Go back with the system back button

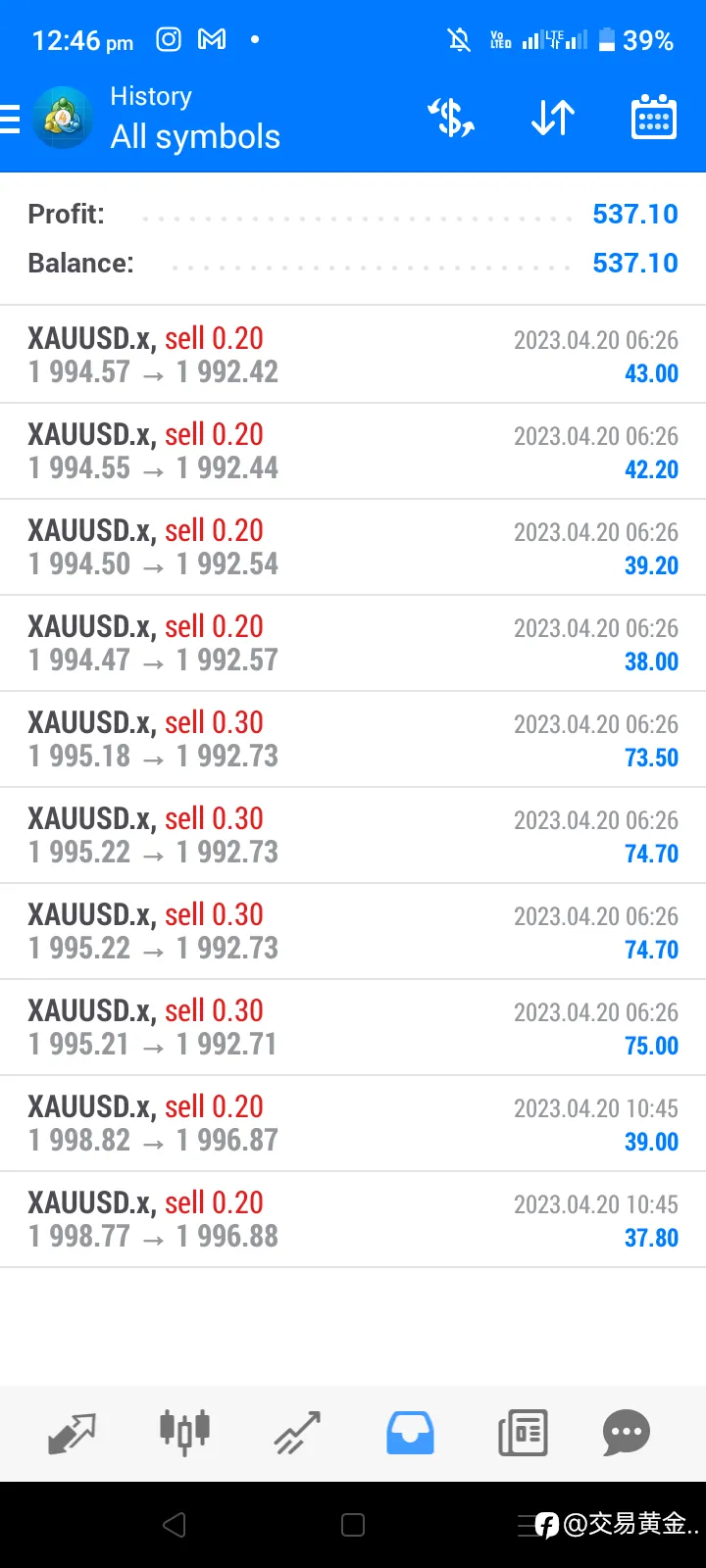175,1525
